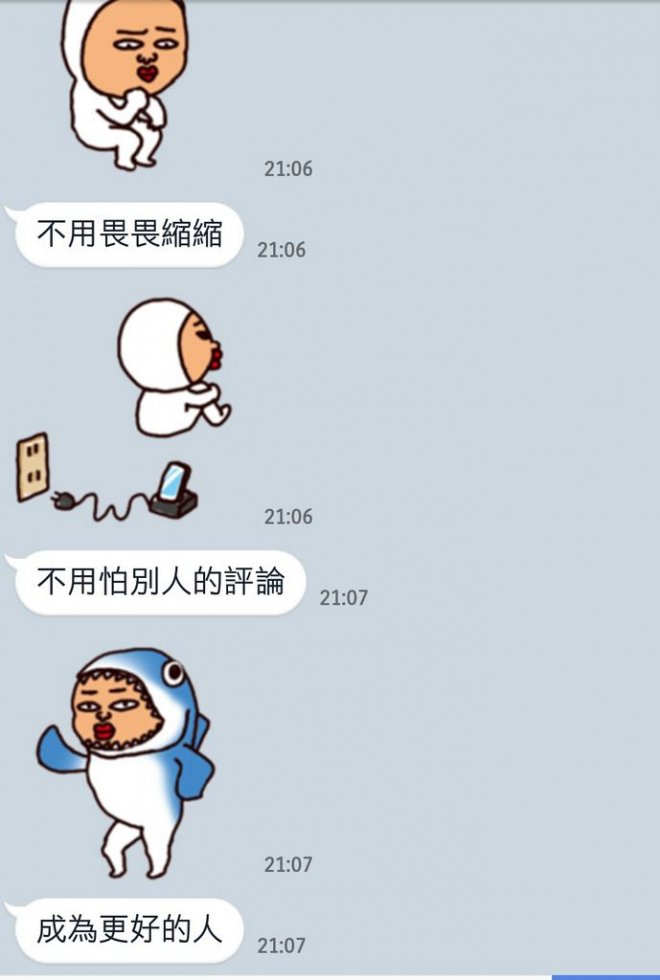Open the shark costume sticker
Image resolution: width=660 pixels, height=980 pixels.
coord(127,760)
